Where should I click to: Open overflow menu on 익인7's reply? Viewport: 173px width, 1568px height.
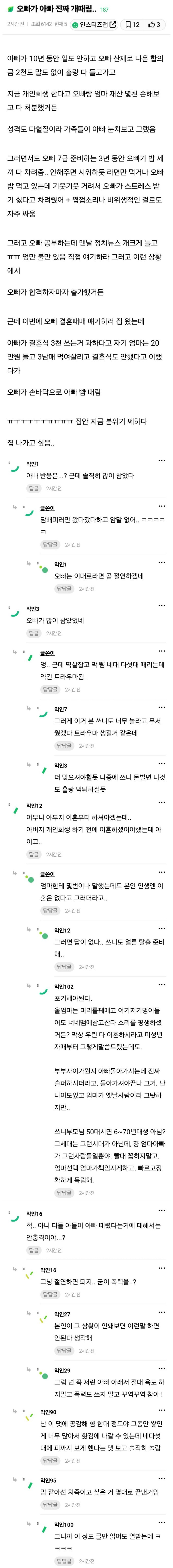pos(161,707)
